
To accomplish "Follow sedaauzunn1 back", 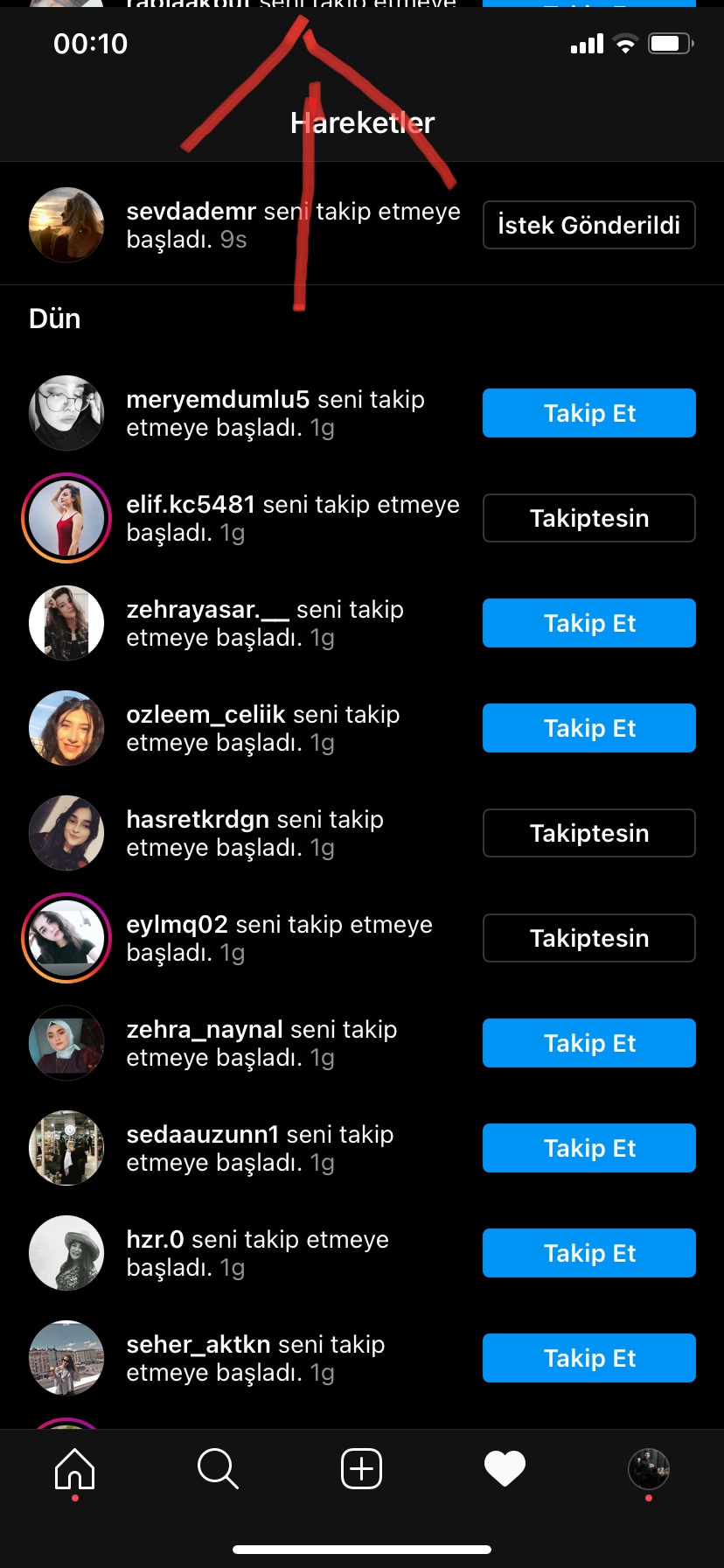I will (x=588, y=1148).
